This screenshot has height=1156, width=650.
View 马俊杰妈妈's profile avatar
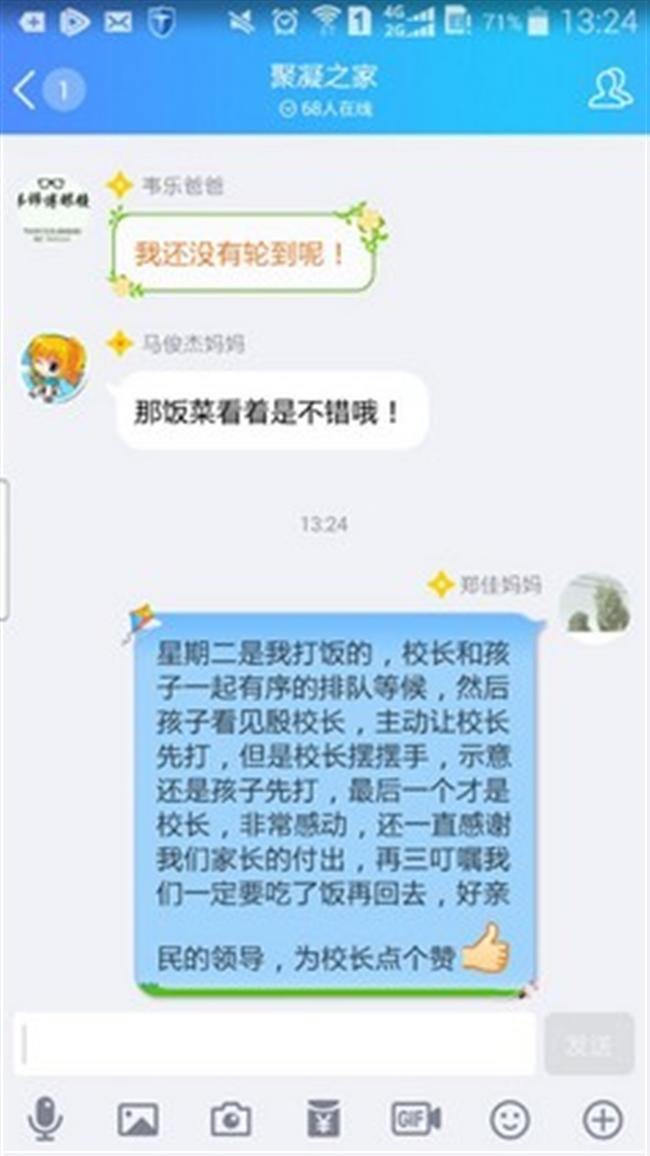point(54,367)
